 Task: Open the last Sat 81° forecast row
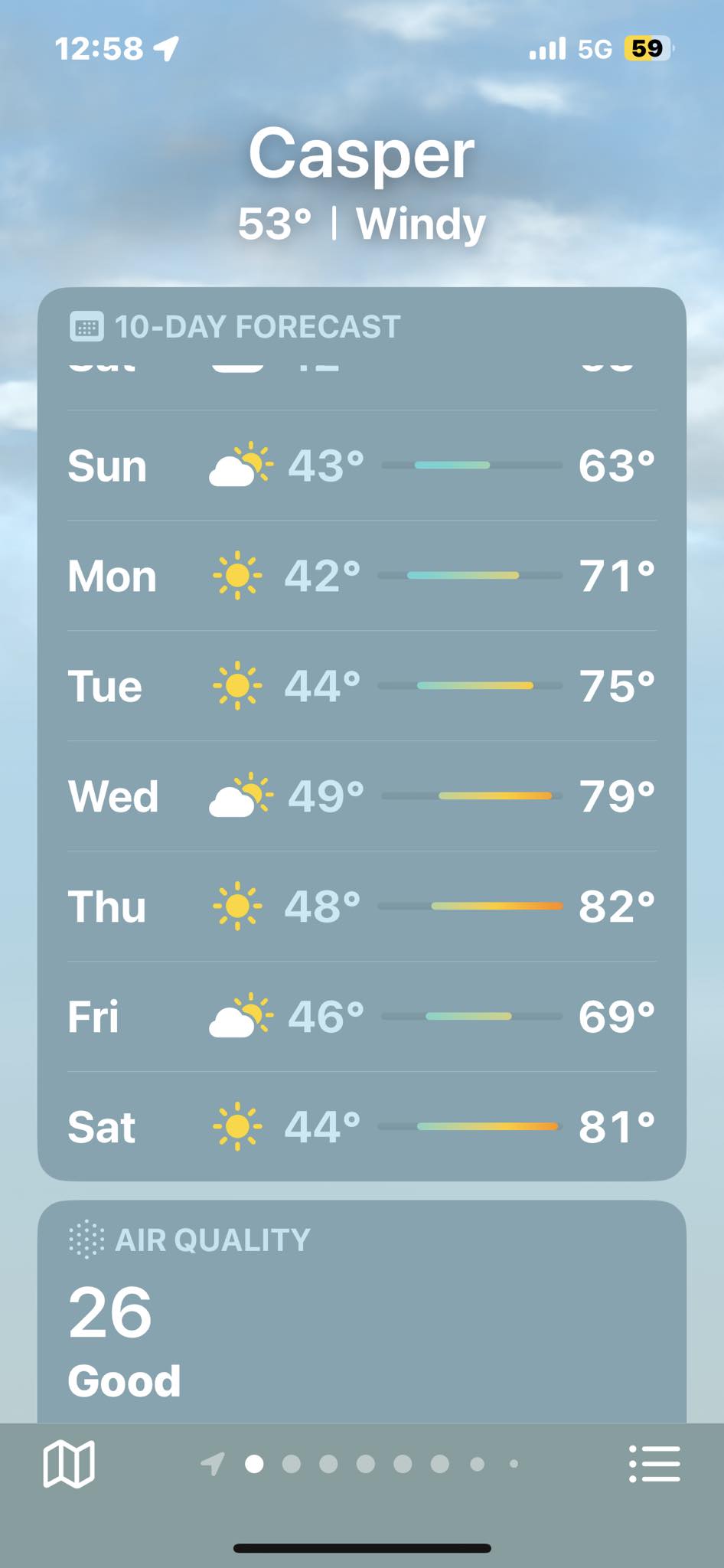coord(361,1127)
